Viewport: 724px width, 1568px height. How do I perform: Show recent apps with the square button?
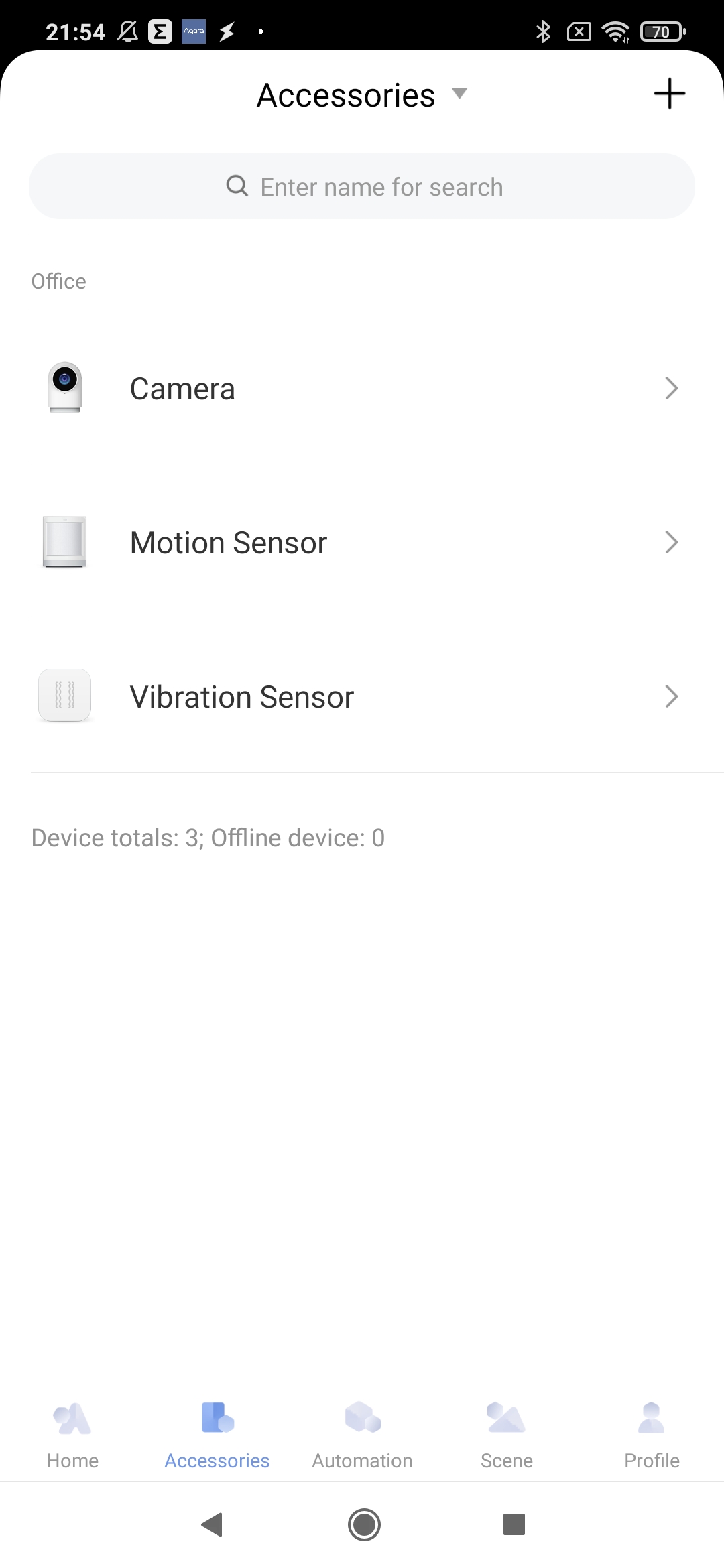514,1524
